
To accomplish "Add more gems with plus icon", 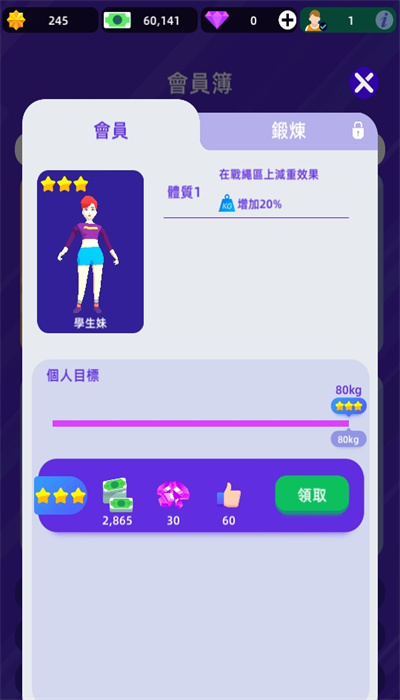I will pos(287,20).
